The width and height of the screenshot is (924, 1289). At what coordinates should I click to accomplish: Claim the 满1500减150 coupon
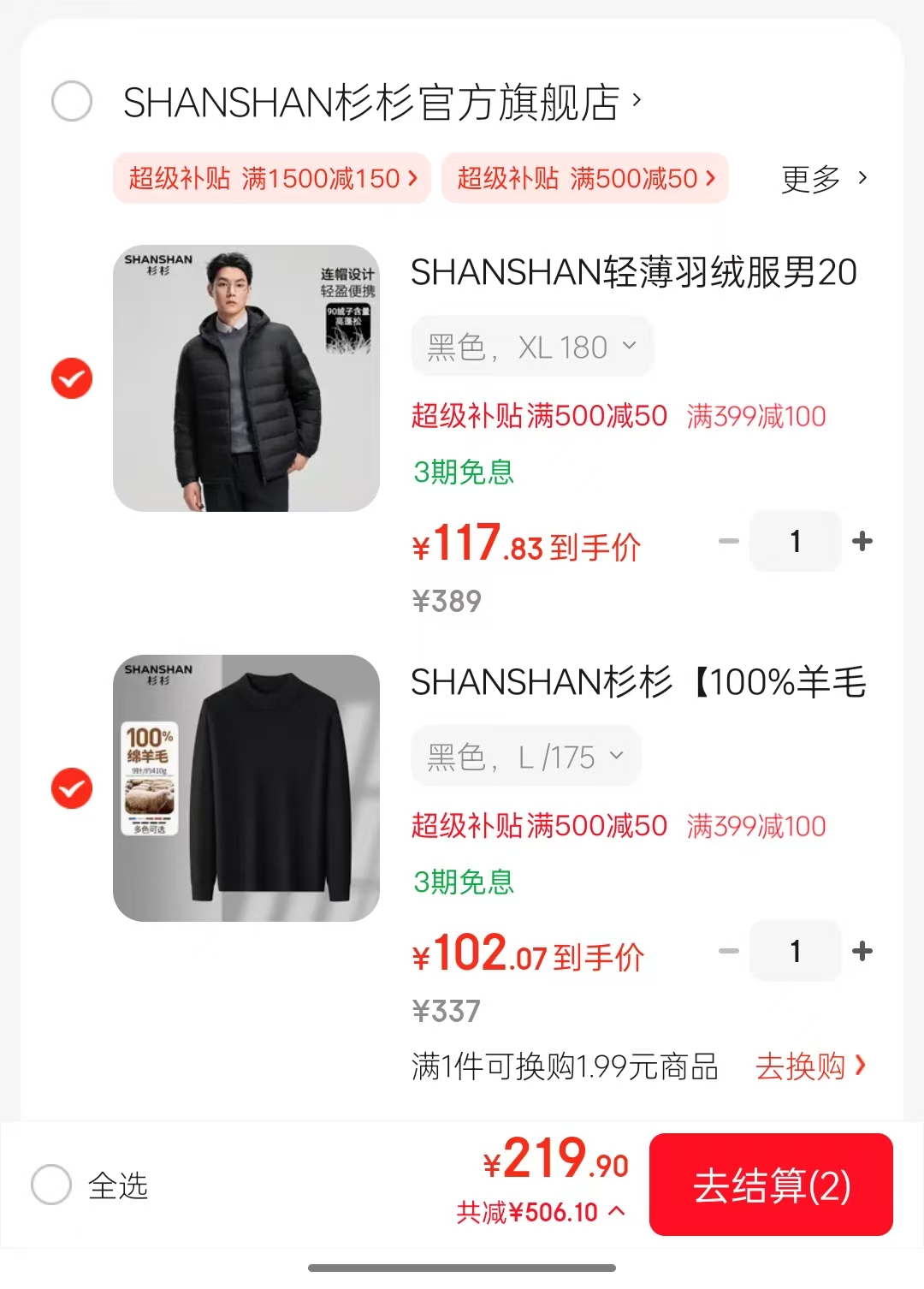[x=272, y=178]
